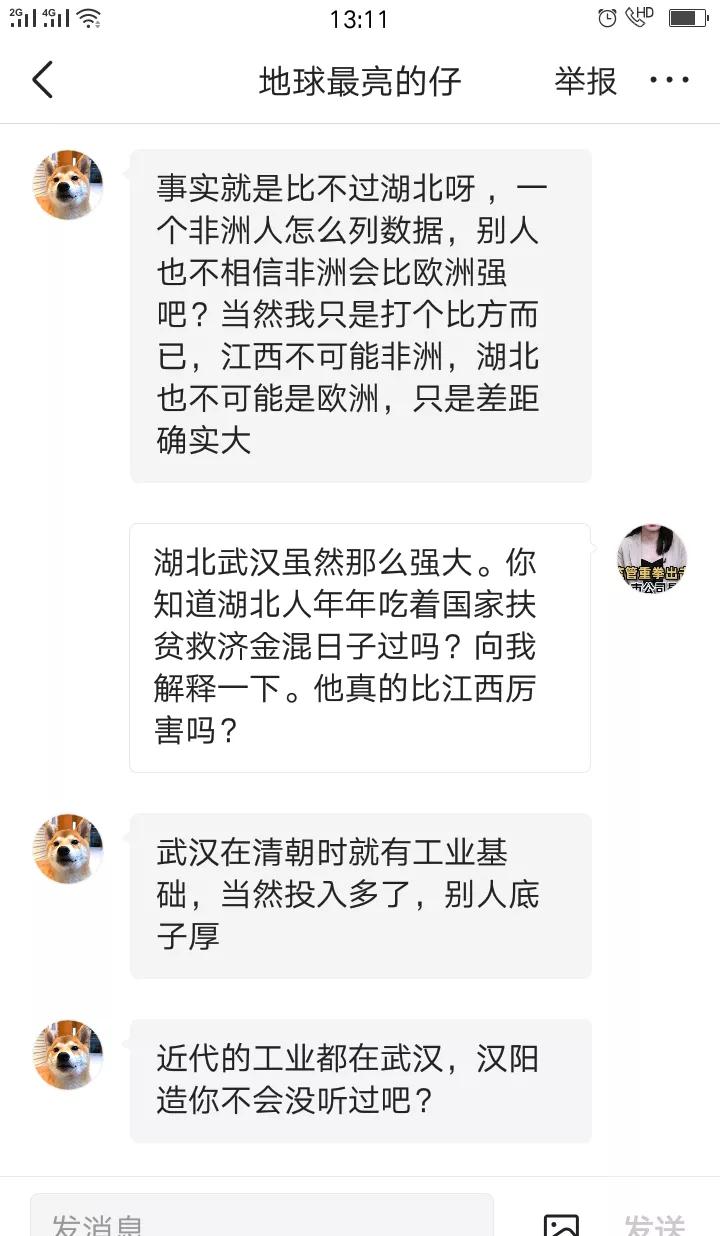Open the Shiba dog avatar beside 事实就是比不过湖北呀
The width and height of the screenshot is (720, 1236).
tap(69, 185)
